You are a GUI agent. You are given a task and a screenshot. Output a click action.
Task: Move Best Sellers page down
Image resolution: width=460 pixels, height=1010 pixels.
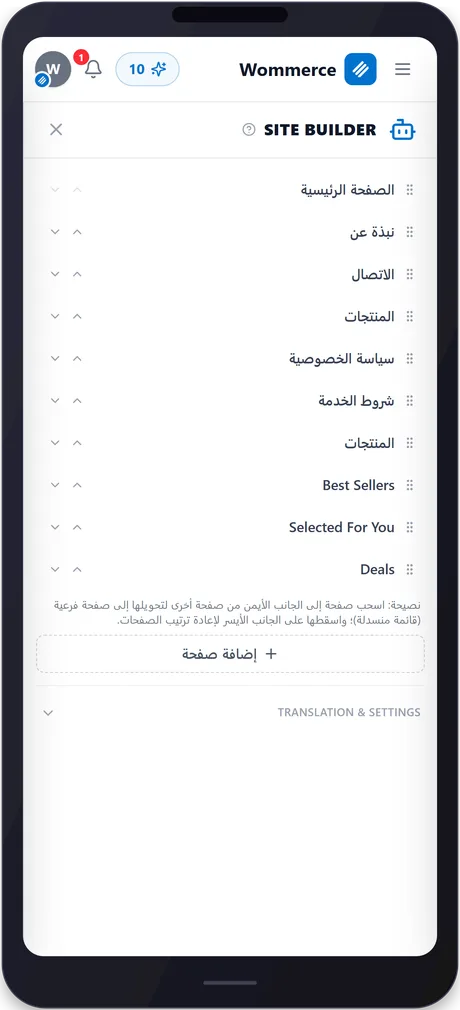point(55,485)
